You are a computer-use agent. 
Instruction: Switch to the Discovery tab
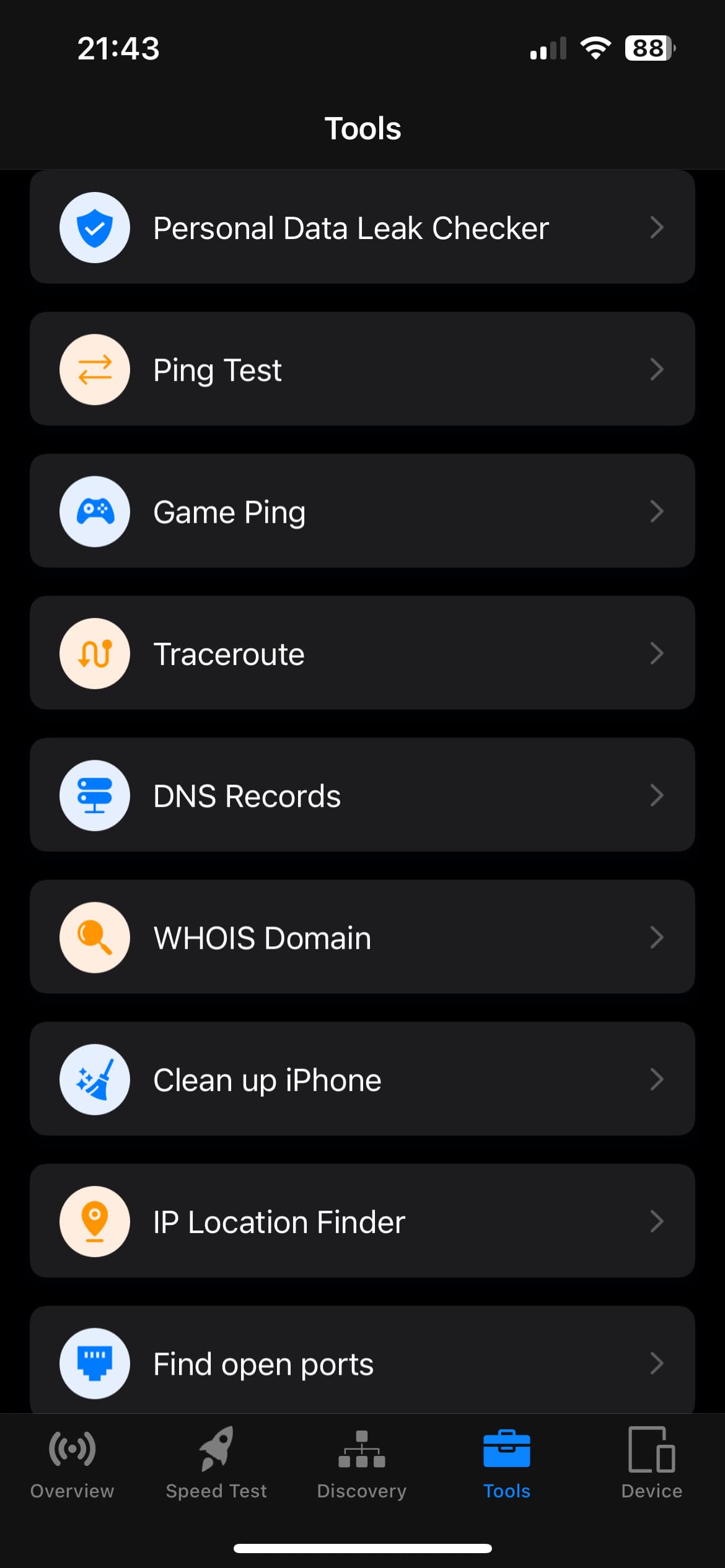(362, 1463)
